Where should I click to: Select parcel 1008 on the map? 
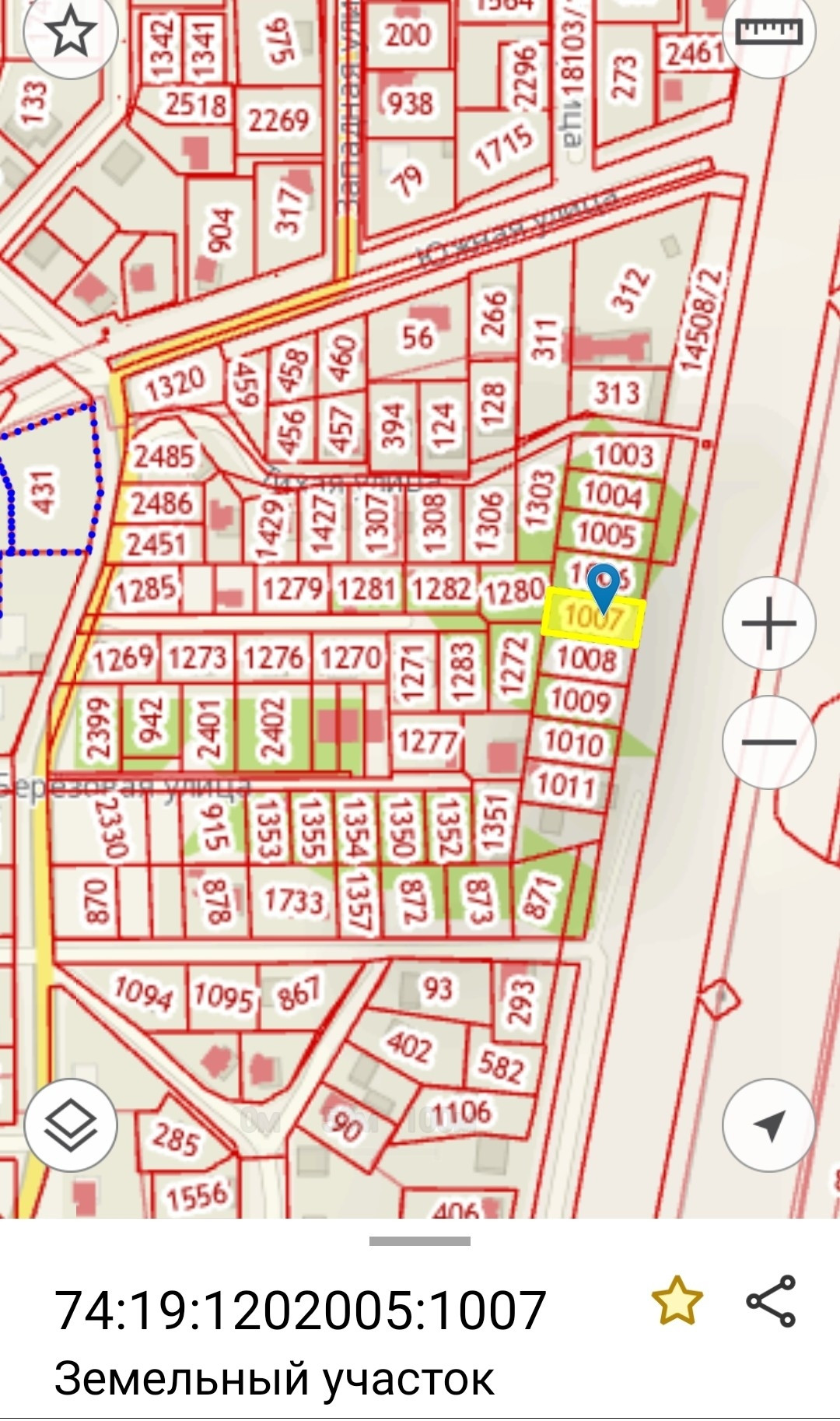point(587,660)
